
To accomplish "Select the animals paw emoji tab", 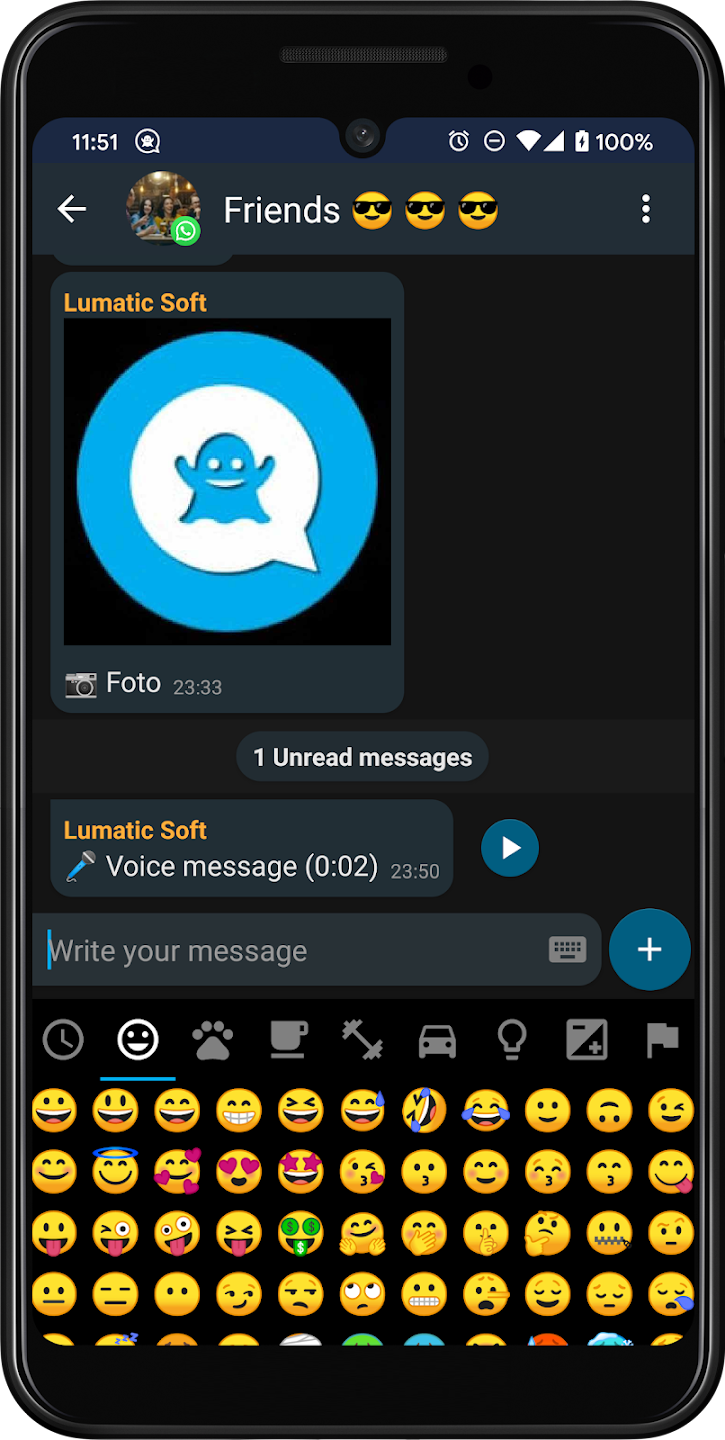I will coord(213,1041).
